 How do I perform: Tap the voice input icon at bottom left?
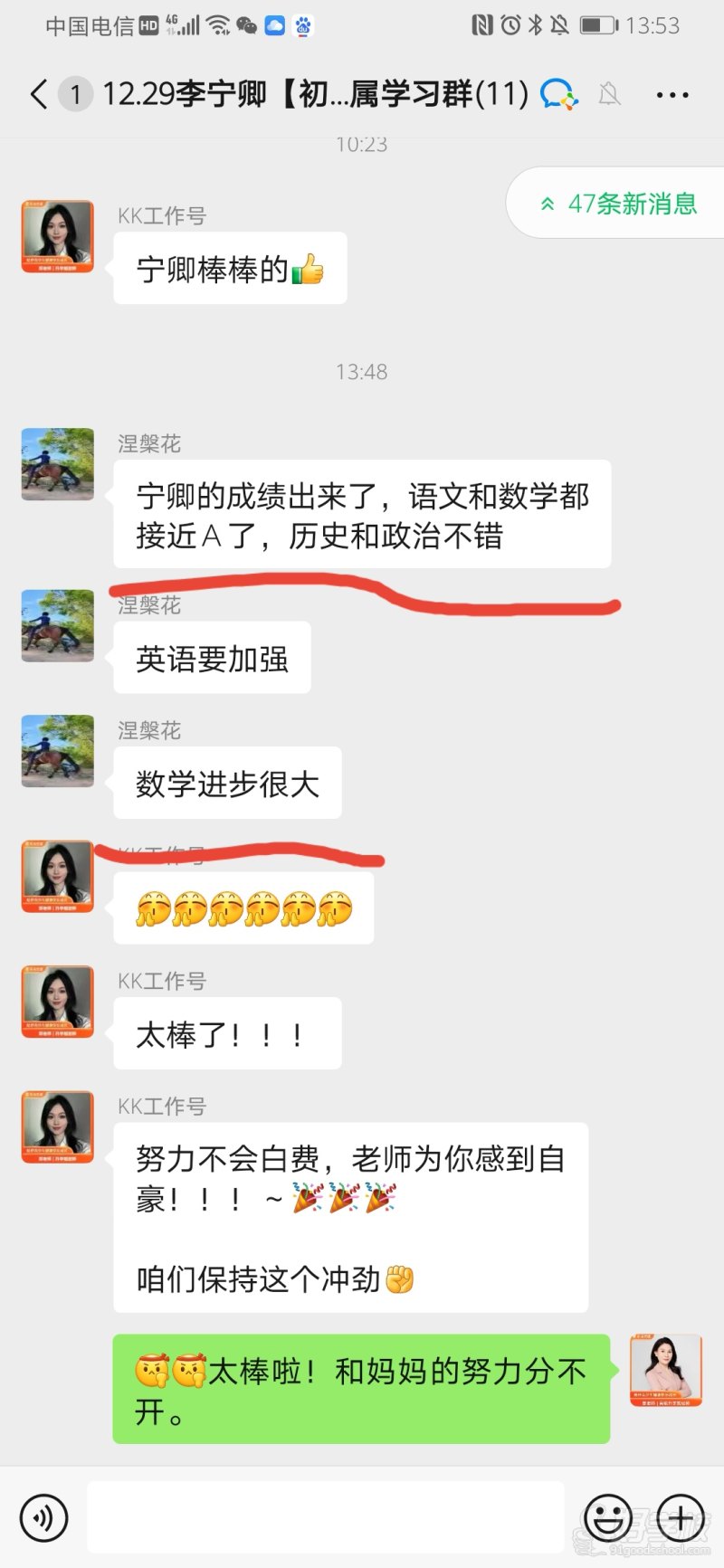[45, 1518]
